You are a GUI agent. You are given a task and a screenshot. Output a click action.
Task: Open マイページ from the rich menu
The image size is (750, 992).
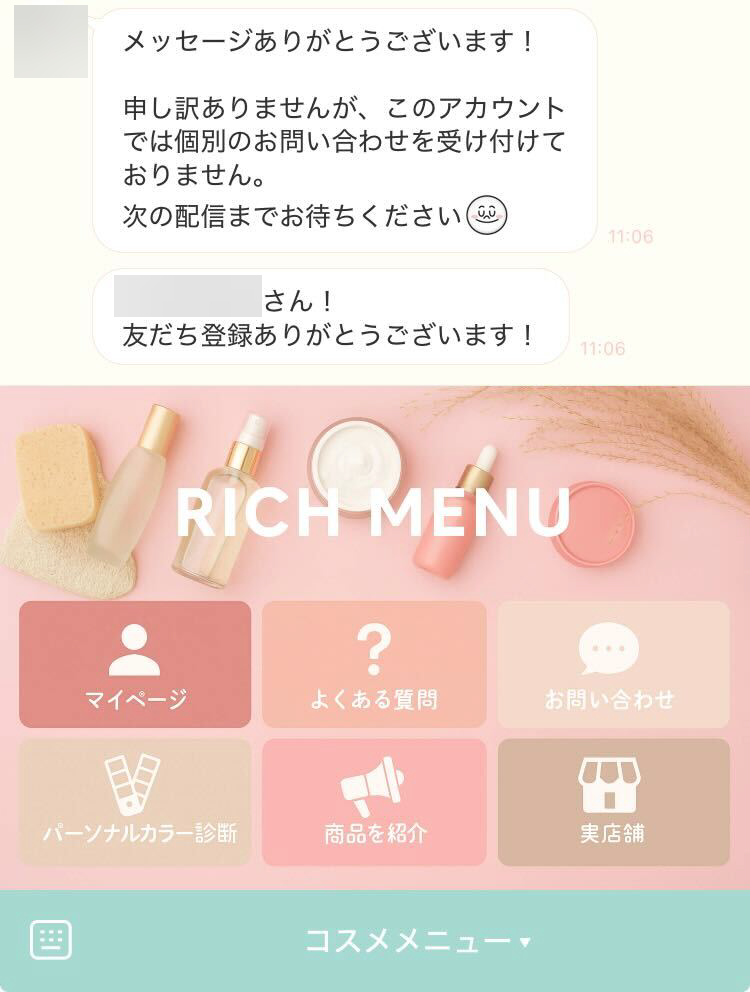coord(137,665)
